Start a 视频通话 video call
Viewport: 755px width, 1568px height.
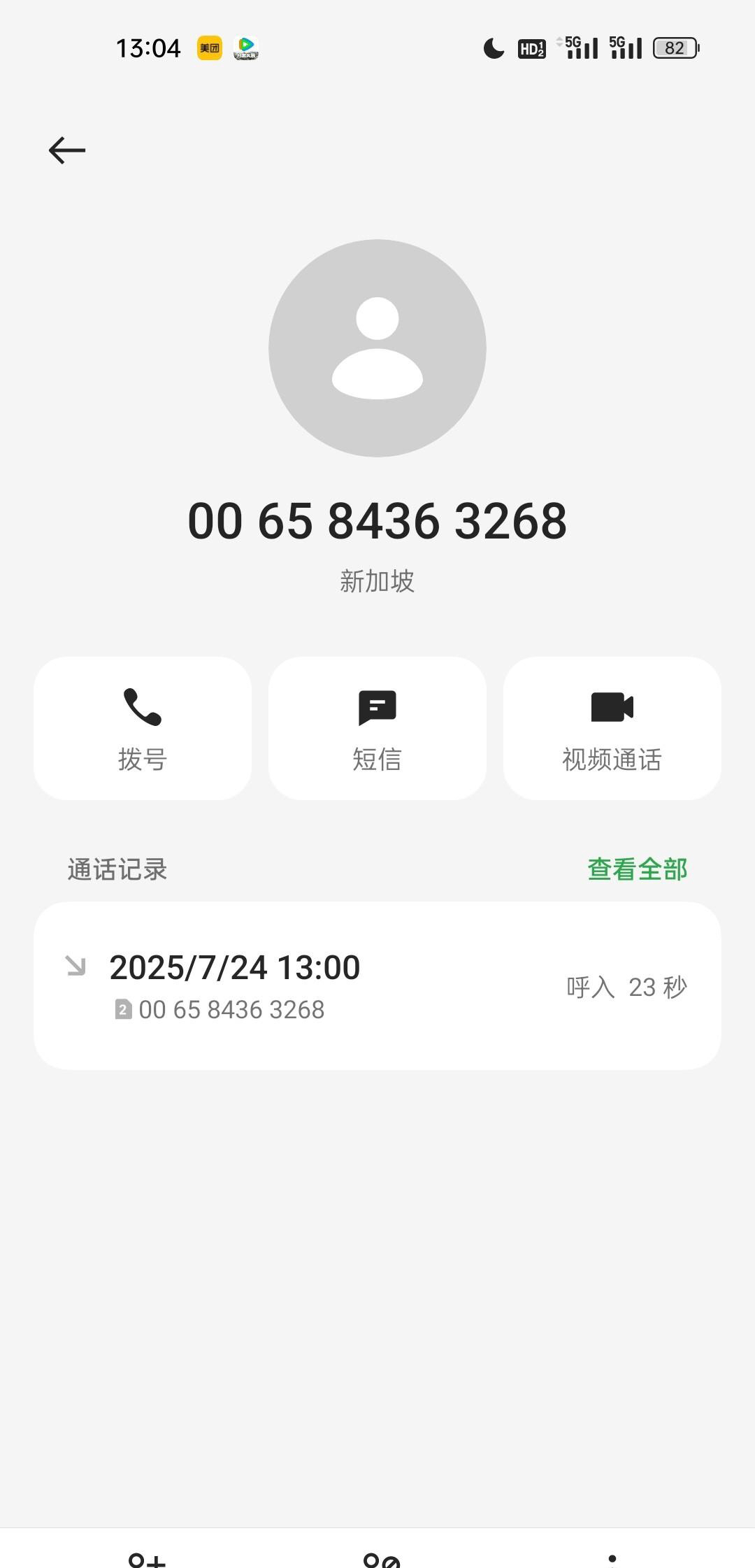(x=612, y=728)
